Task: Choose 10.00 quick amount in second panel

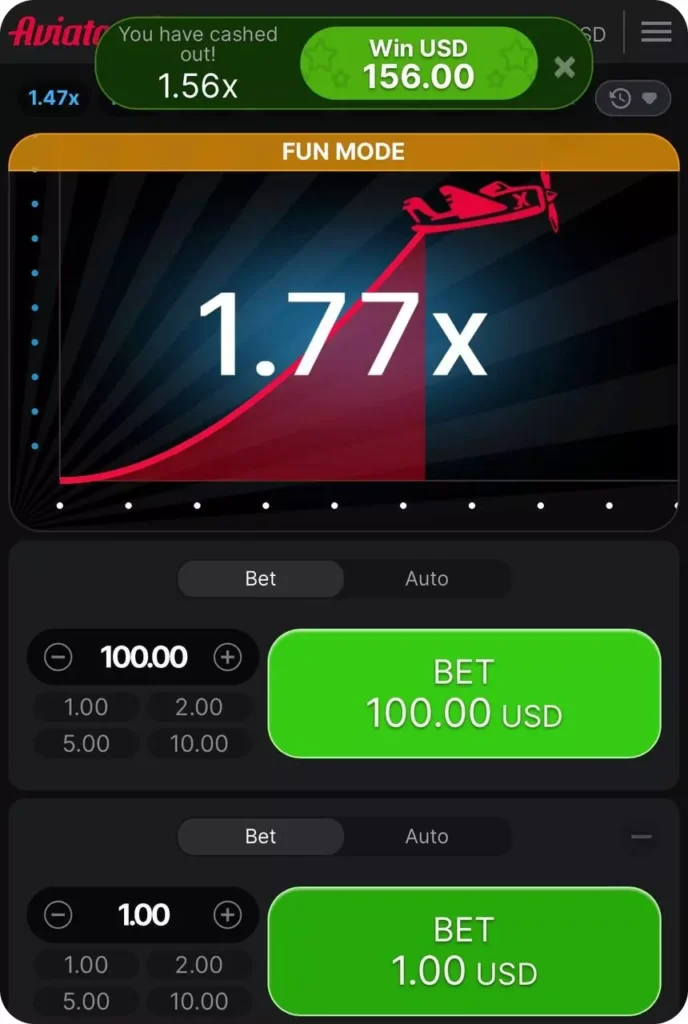Action: coord(199,1001)
